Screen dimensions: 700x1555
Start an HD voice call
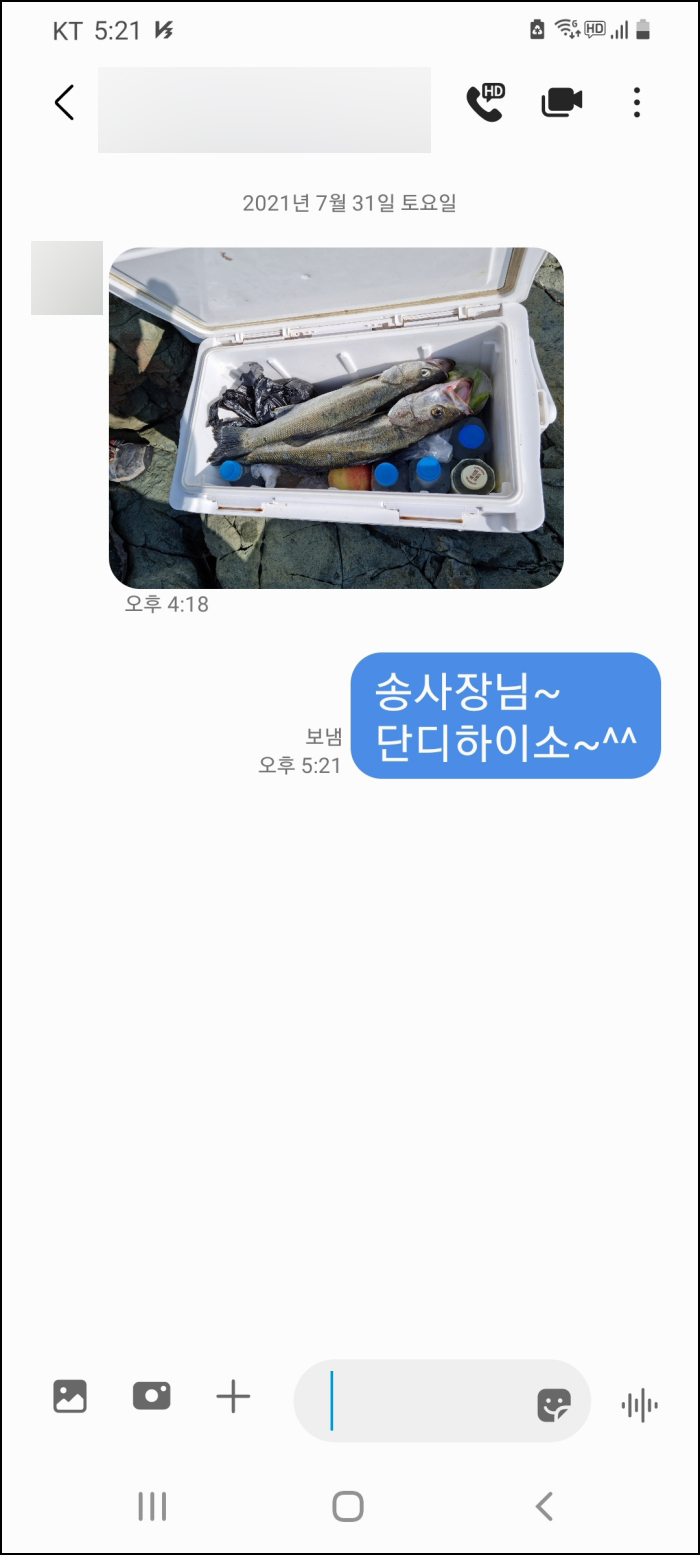pos(485,102)
